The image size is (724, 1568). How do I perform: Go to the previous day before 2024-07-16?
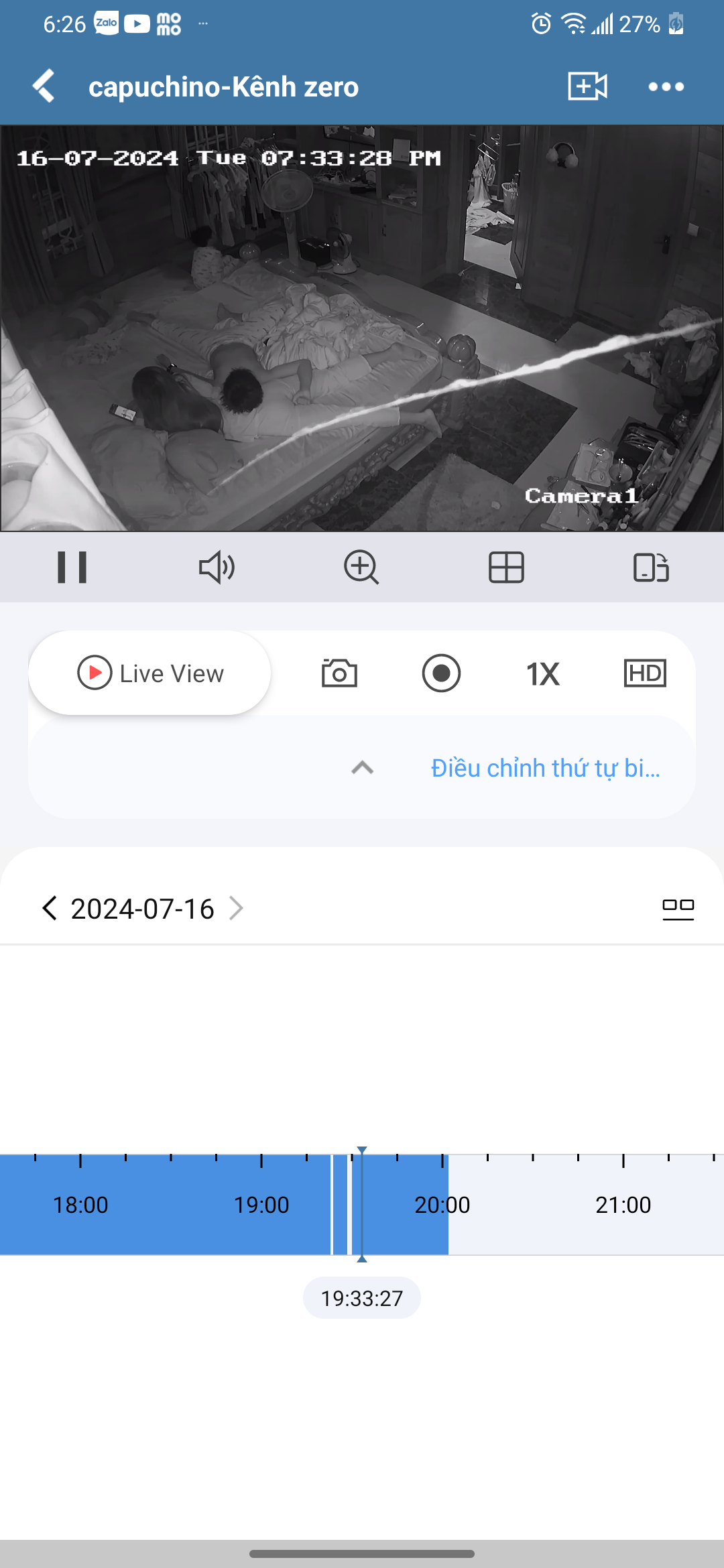pyautogui.click(x=49, y=909)
